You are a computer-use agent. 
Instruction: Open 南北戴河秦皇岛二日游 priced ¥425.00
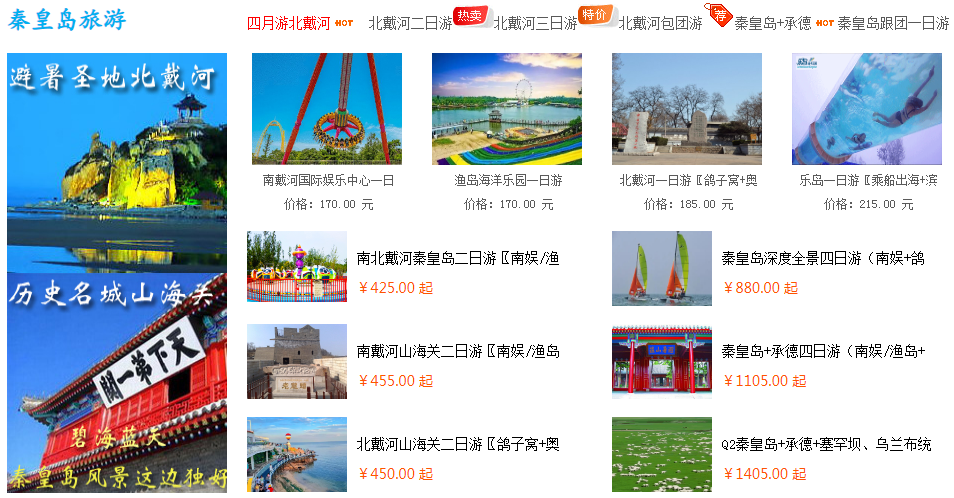[458, 259]
